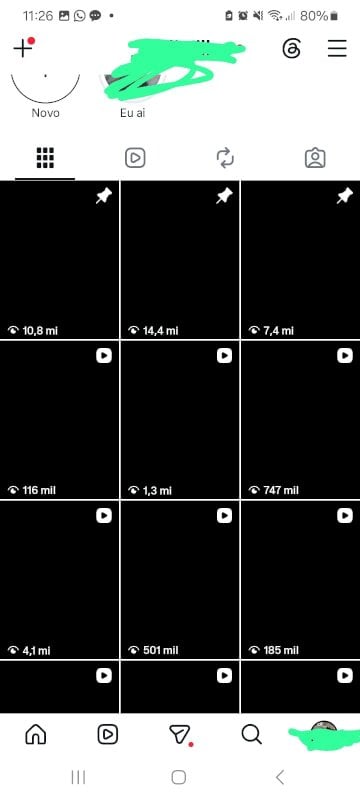Open the search and explore tab
360x800 pixels.
click(251, 735)
